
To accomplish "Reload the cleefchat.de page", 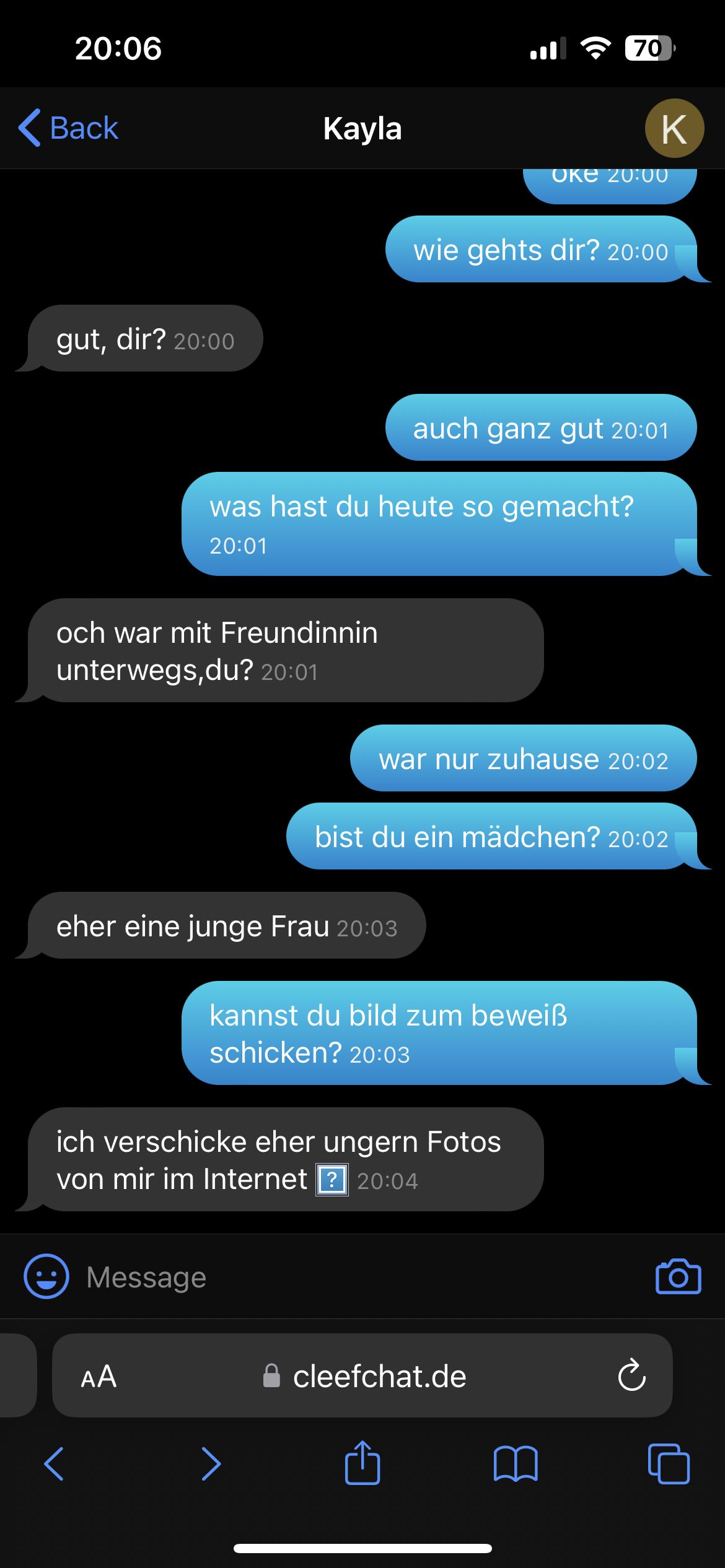I will (631, 1377).
